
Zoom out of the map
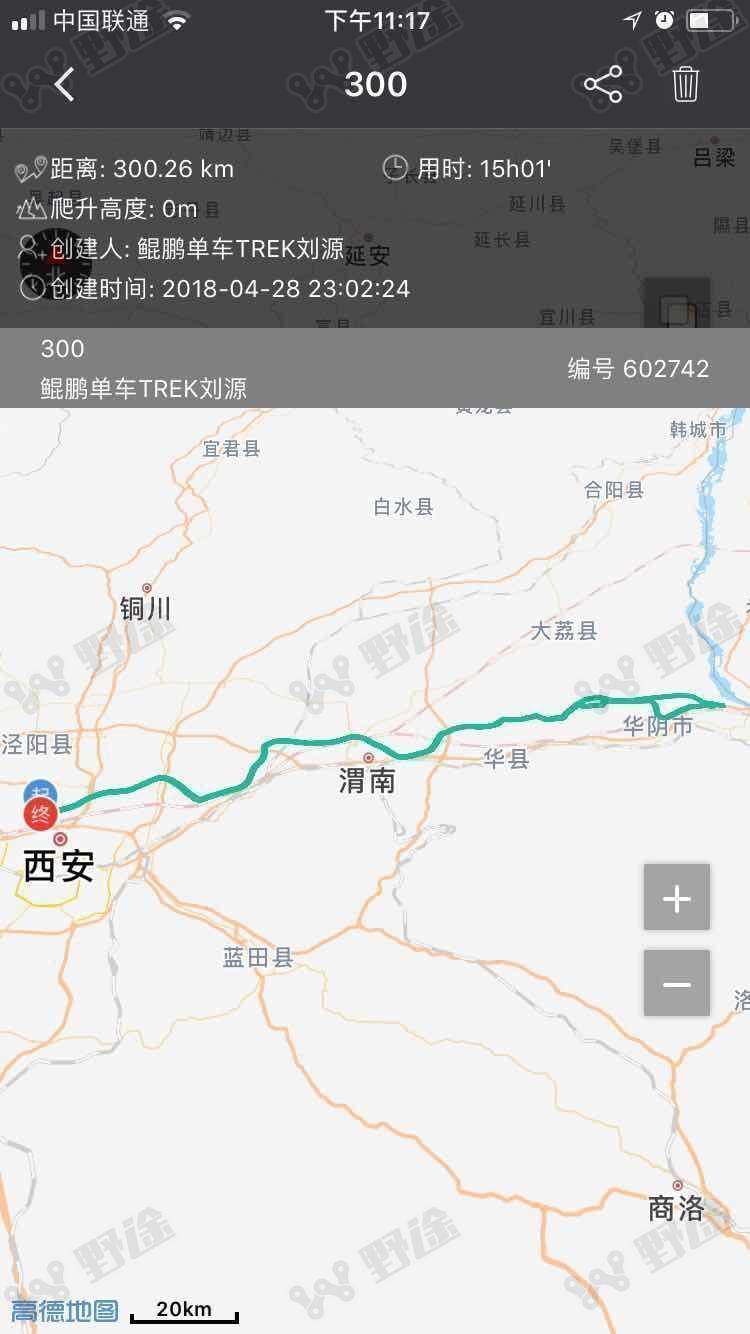(x=677, y=984)
